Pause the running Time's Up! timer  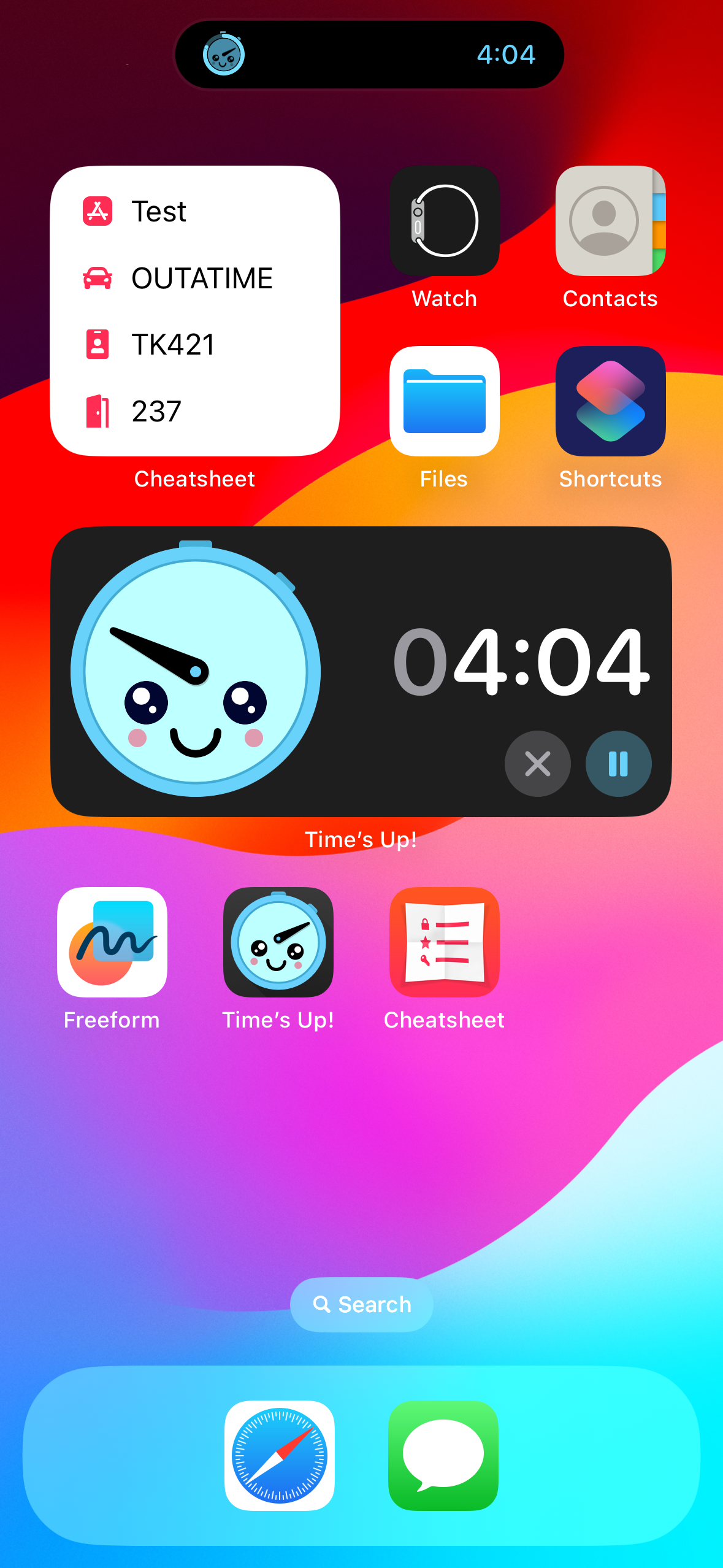point(618,764)
